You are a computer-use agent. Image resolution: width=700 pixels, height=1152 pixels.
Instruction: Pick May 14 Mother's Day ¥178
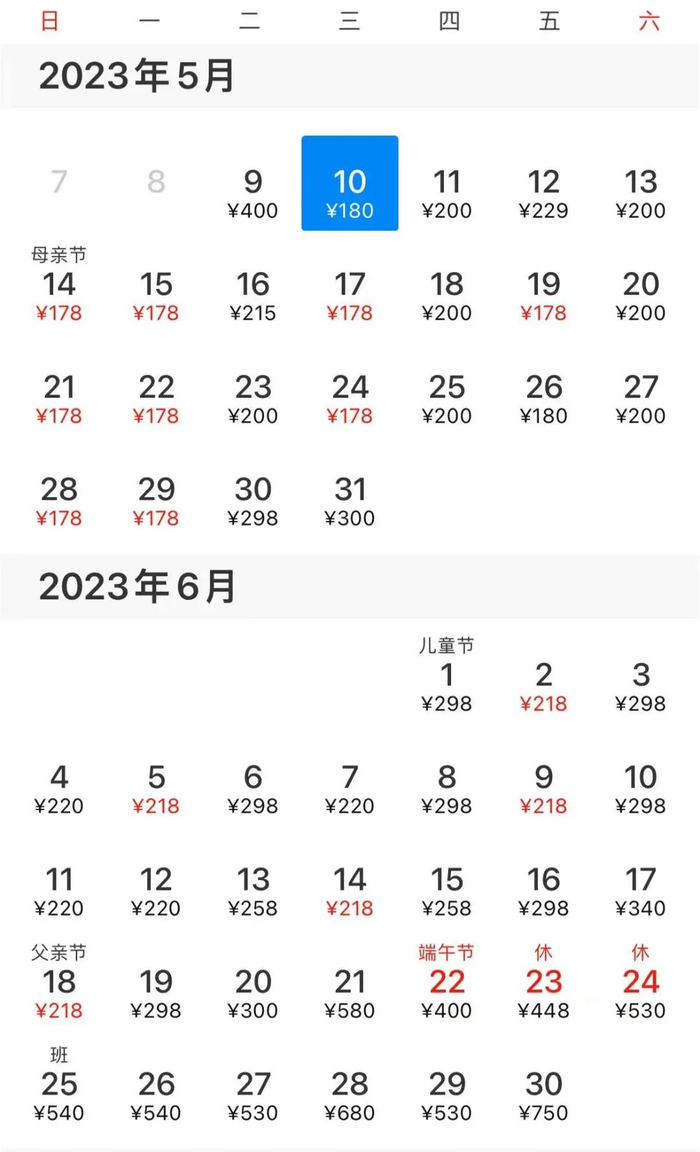click(59, 287)
